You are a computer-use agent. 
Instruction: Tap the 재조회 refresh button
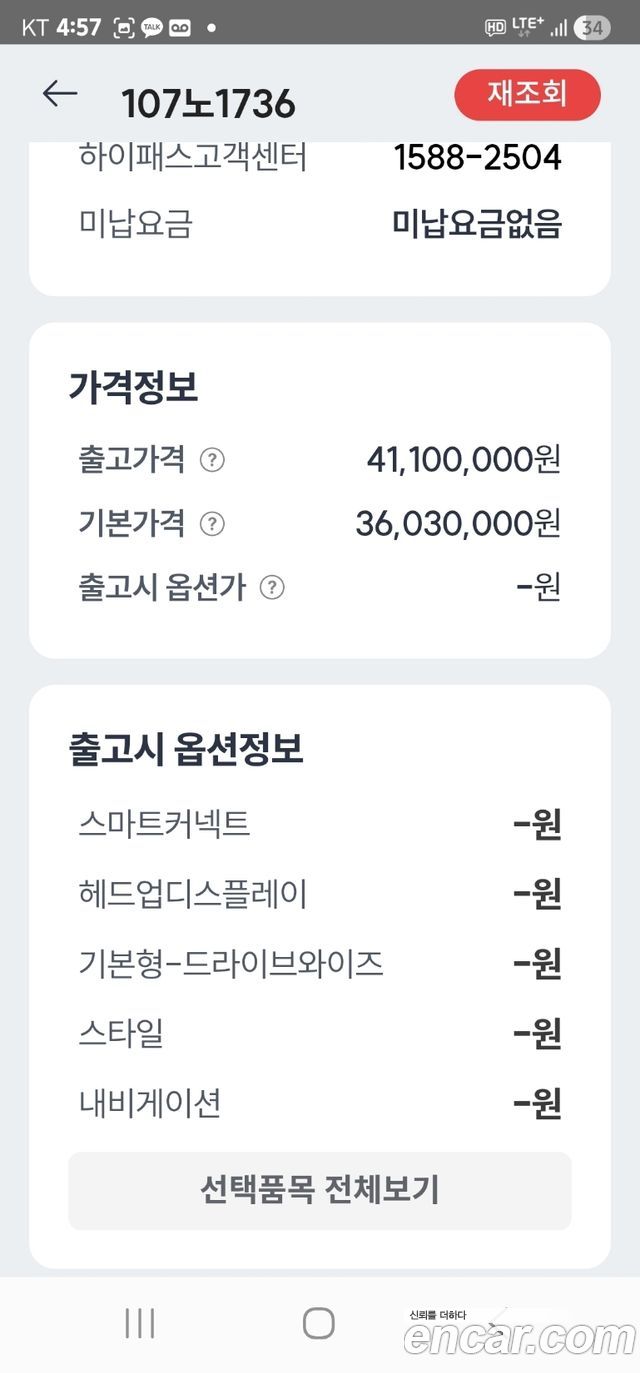click(x=527, y=95)
